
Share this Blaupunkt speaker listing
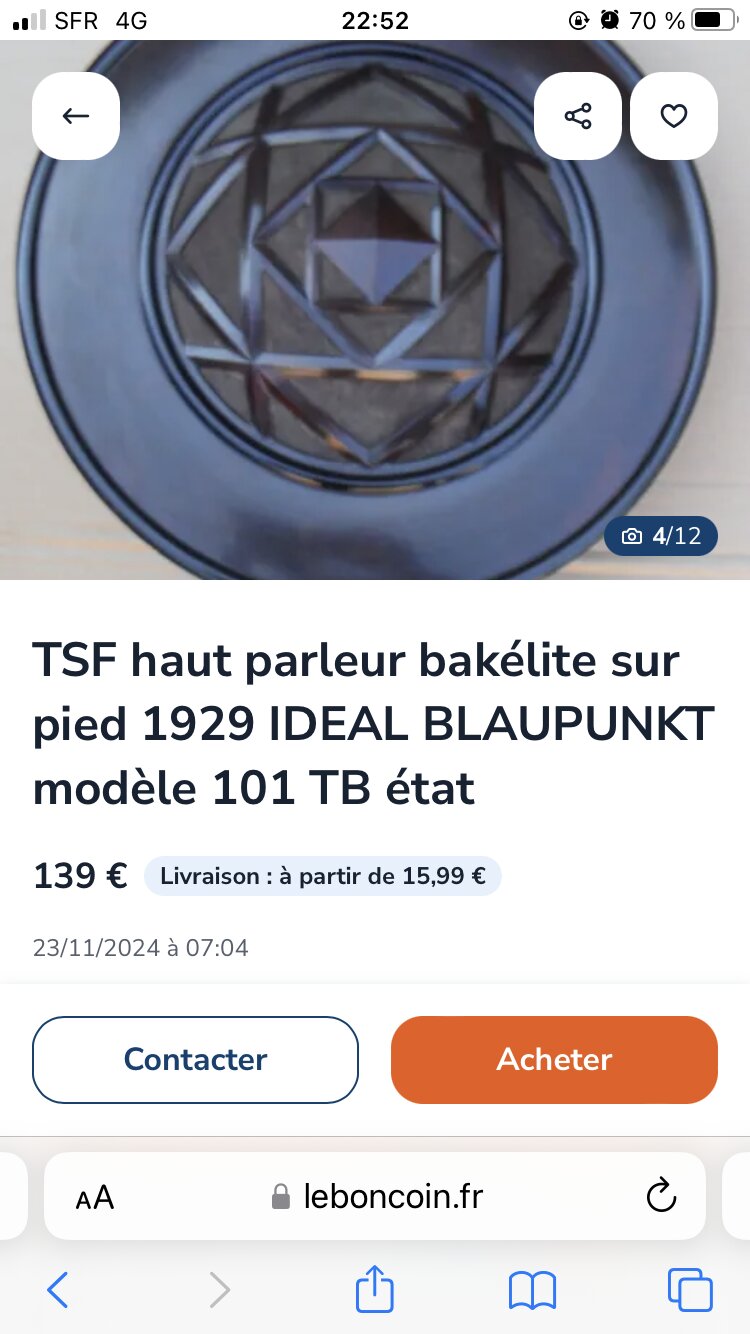(x=578, y=116)
